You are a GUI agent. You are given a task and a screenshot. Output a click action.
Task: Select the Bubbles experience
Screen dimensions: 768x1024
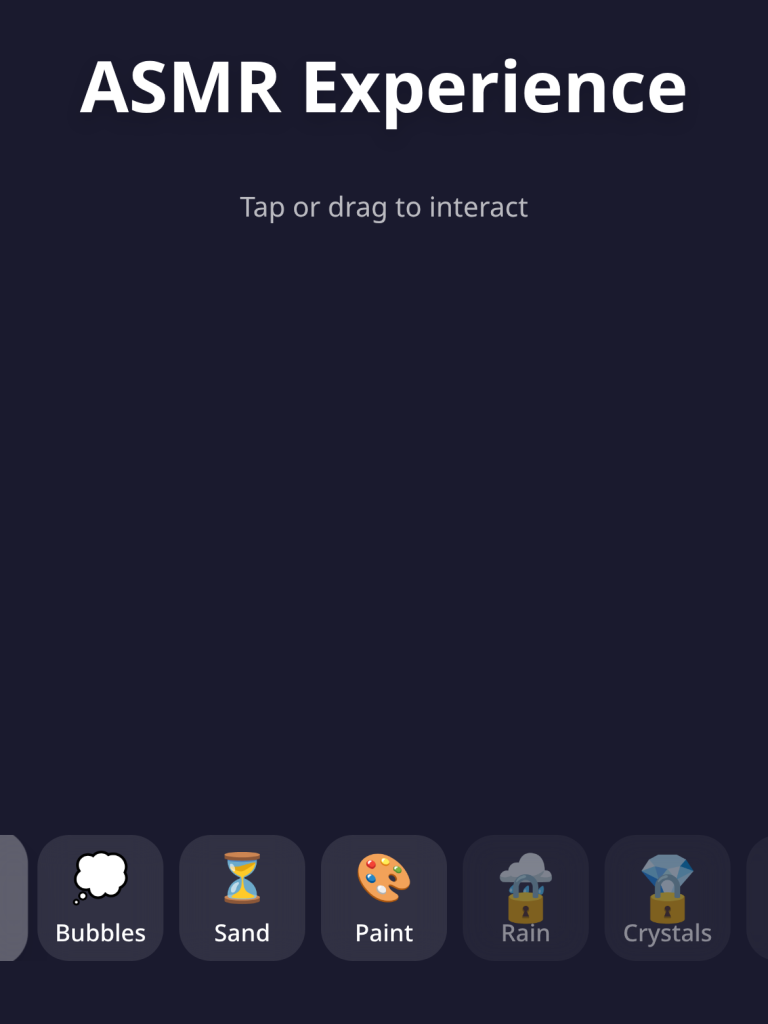coord(100,897)
